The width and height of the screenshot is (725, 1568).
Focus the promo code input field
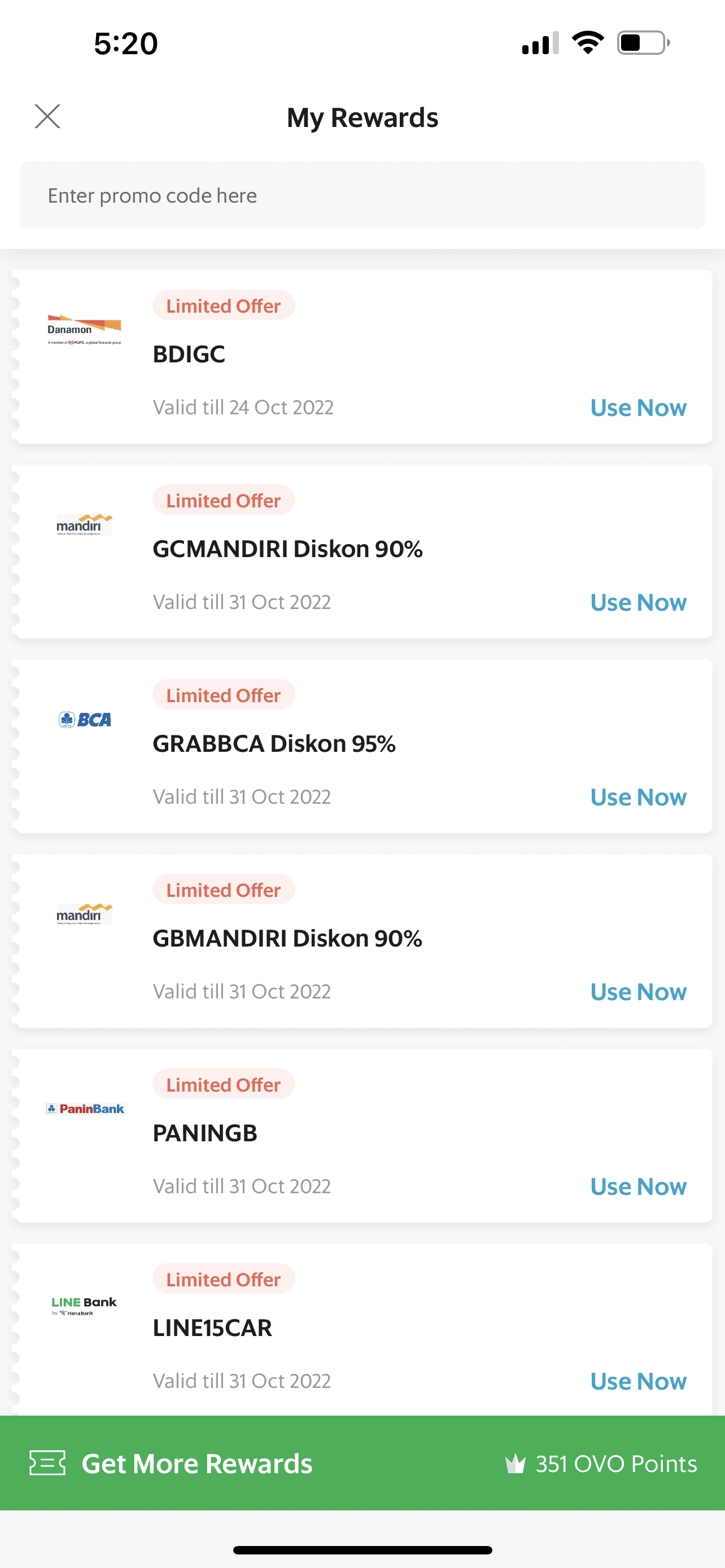pos(362,195)
